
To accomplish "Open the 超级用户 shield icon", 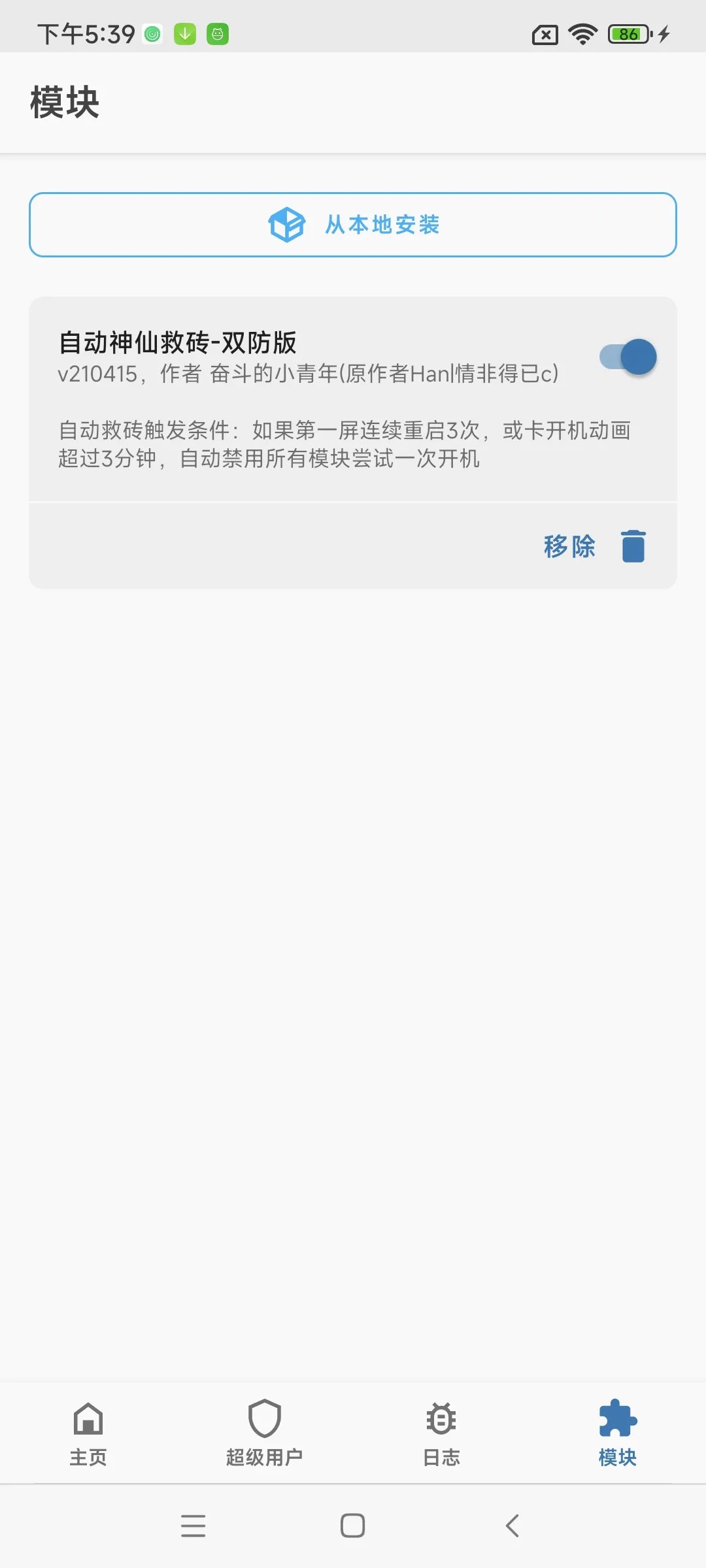I will pos(264,1416).
